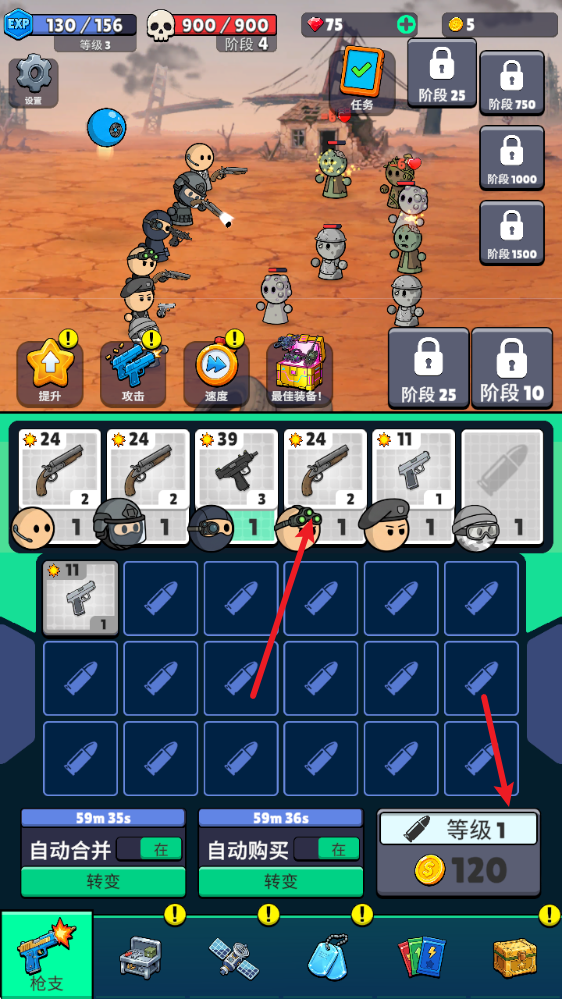562x999 pixels.
Task: Open the 任务 quest checklist
Action: [x=361, y=81]
